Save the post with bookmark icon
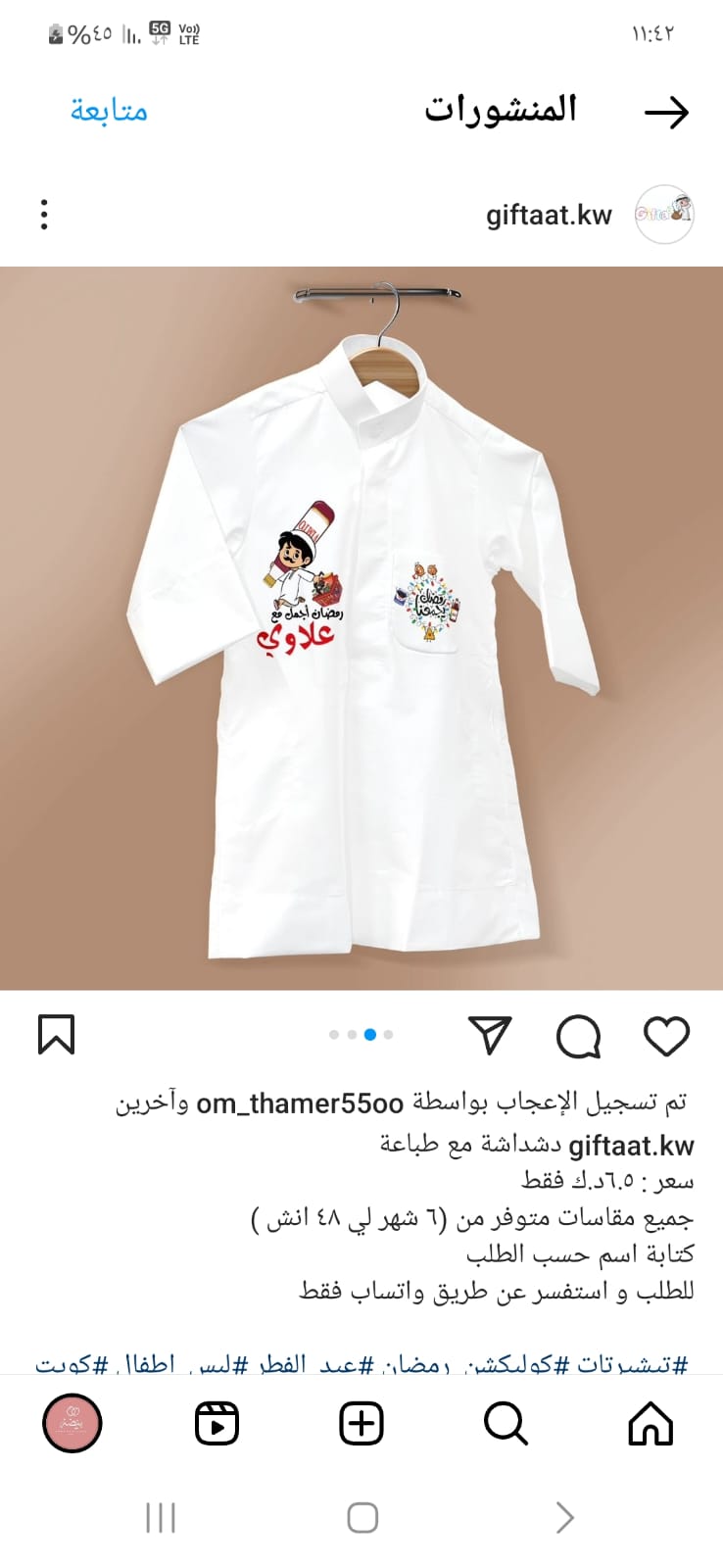 (x=56, y=1035)
